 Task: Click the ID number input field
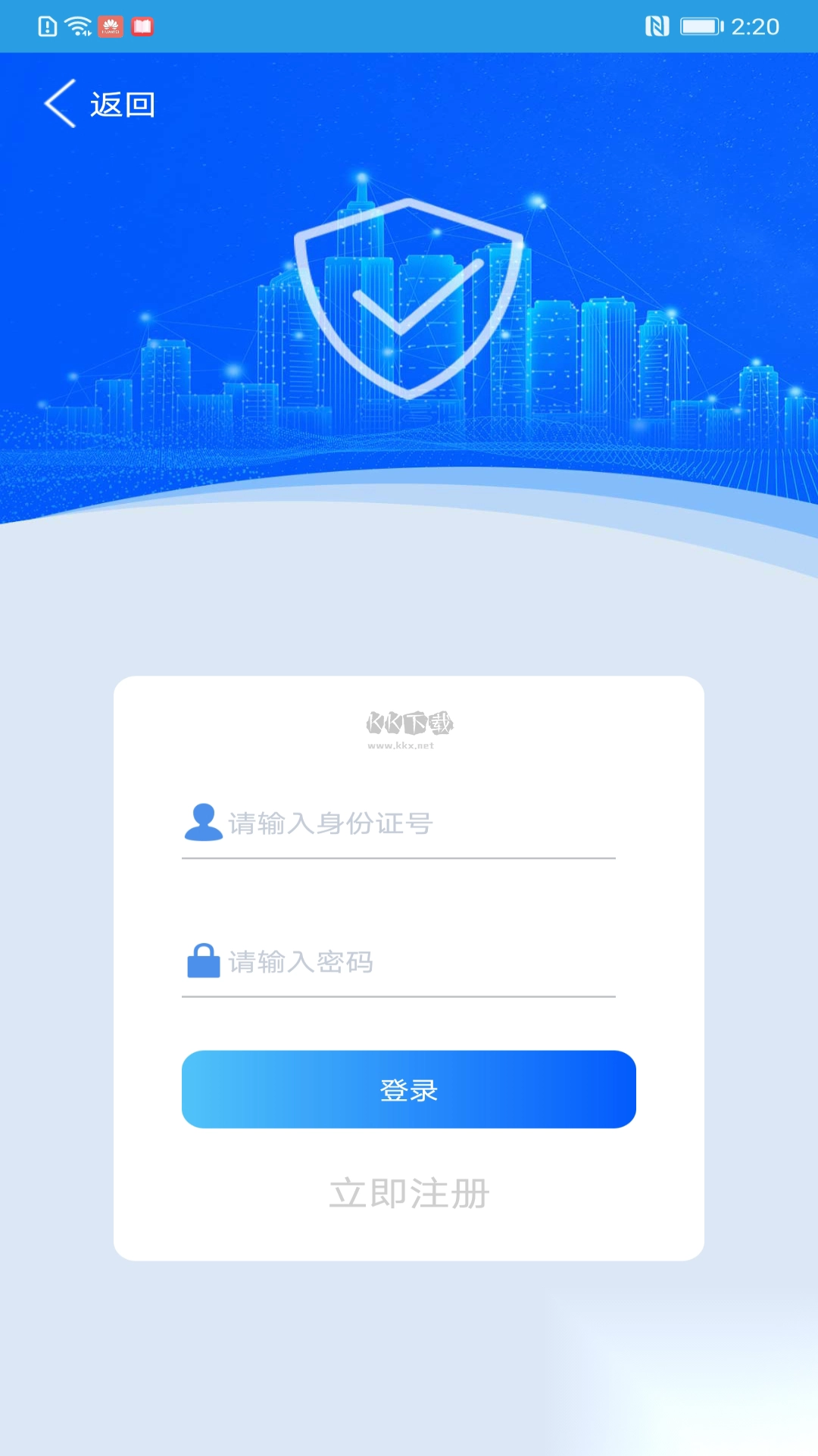tap(417, 823)
